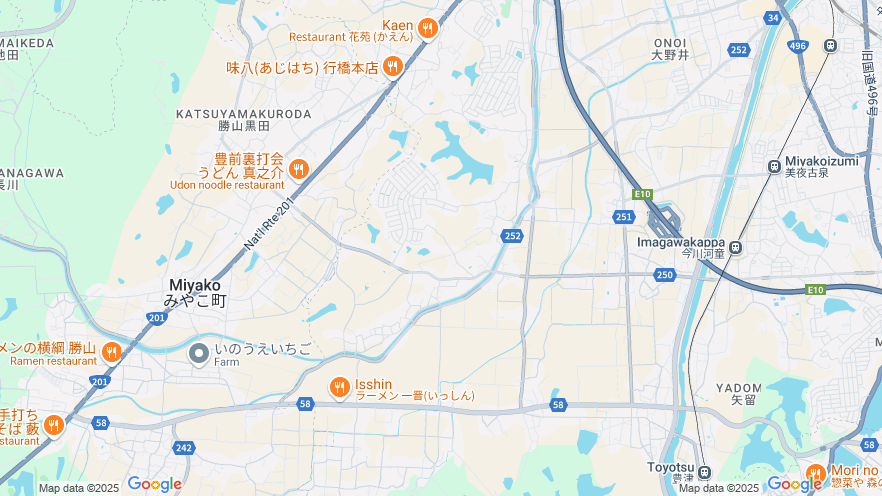Tap the Udon noodle restaurant 真之介 pin
Screen dimensions: 882x496
click(x=298, y=169)
